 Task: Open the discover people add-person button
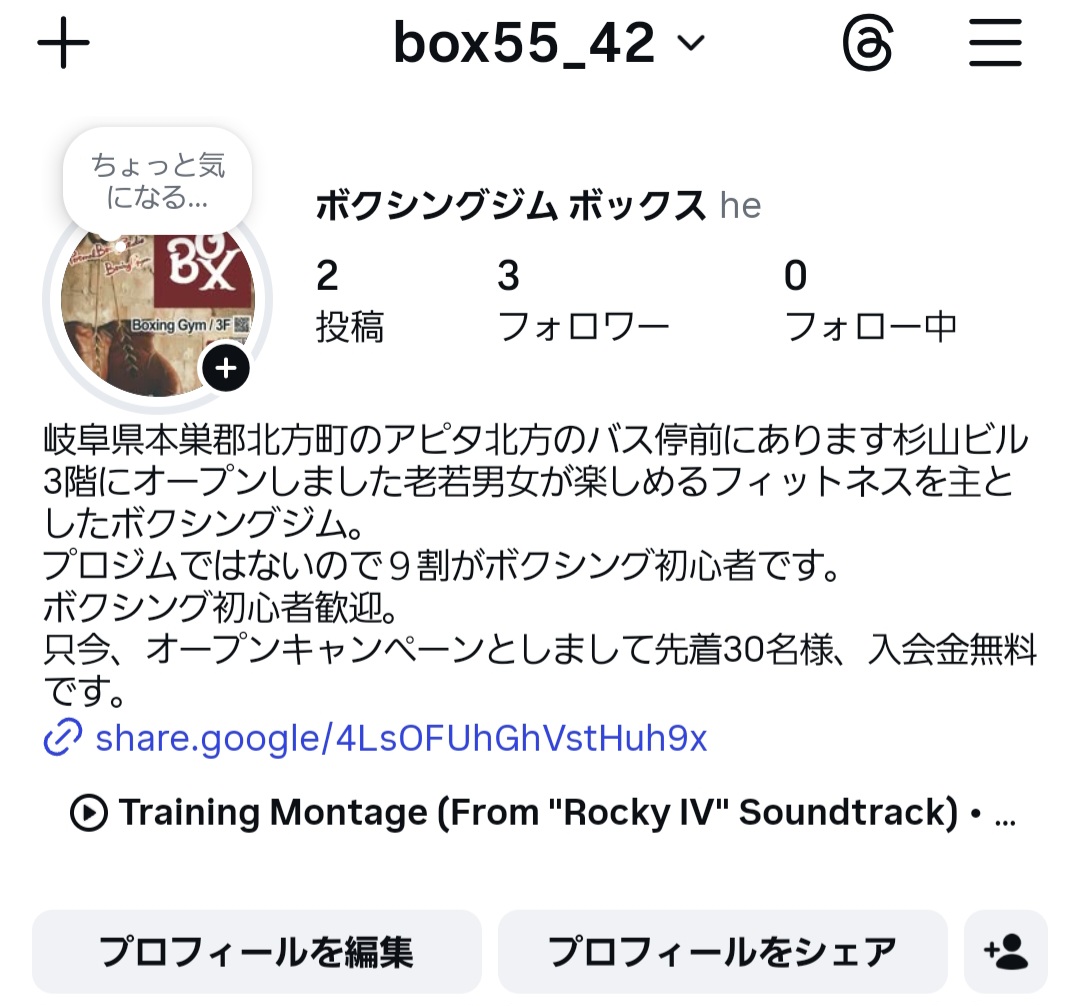pos(1006,951)
